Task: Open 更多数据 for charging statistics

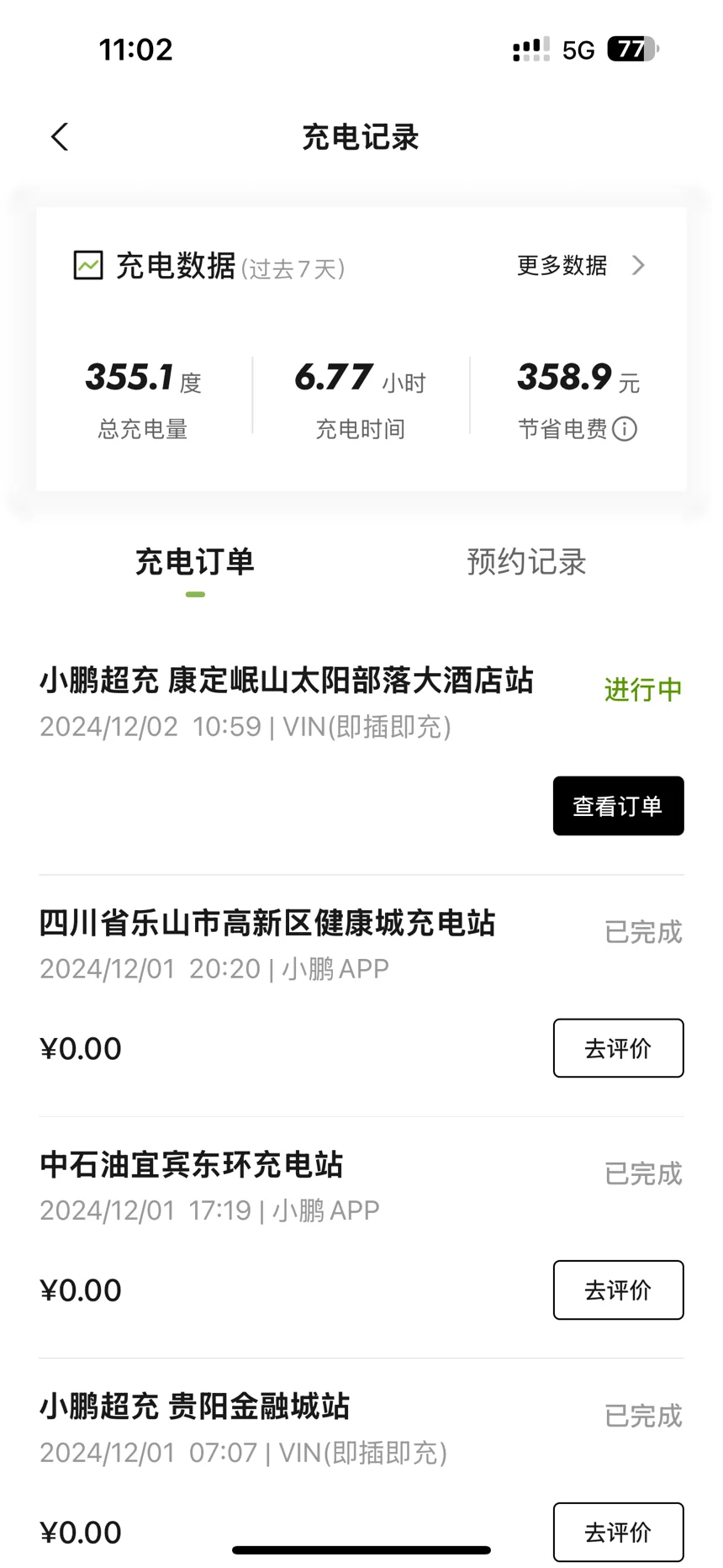Action: pos(581,266)
